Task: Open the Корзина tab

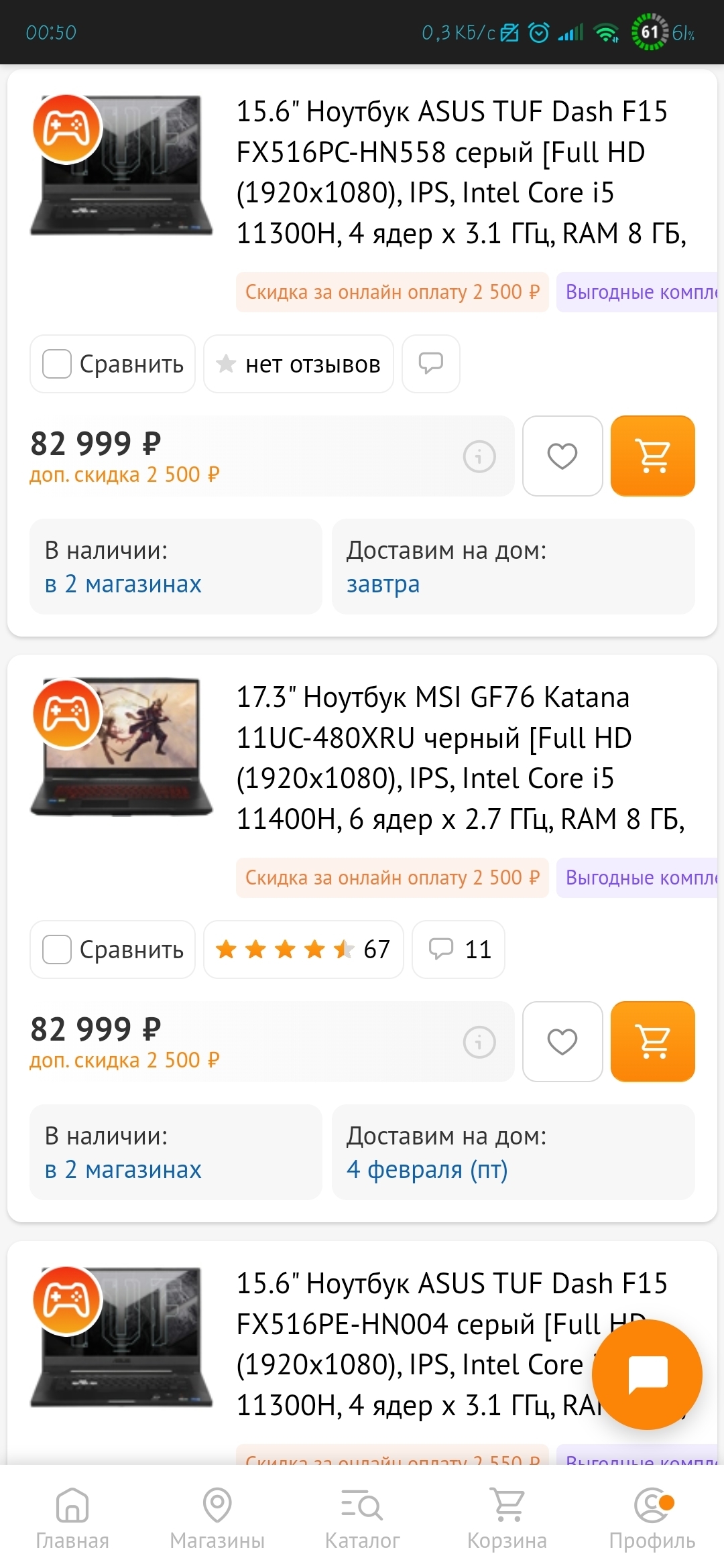Action: 507,1519
